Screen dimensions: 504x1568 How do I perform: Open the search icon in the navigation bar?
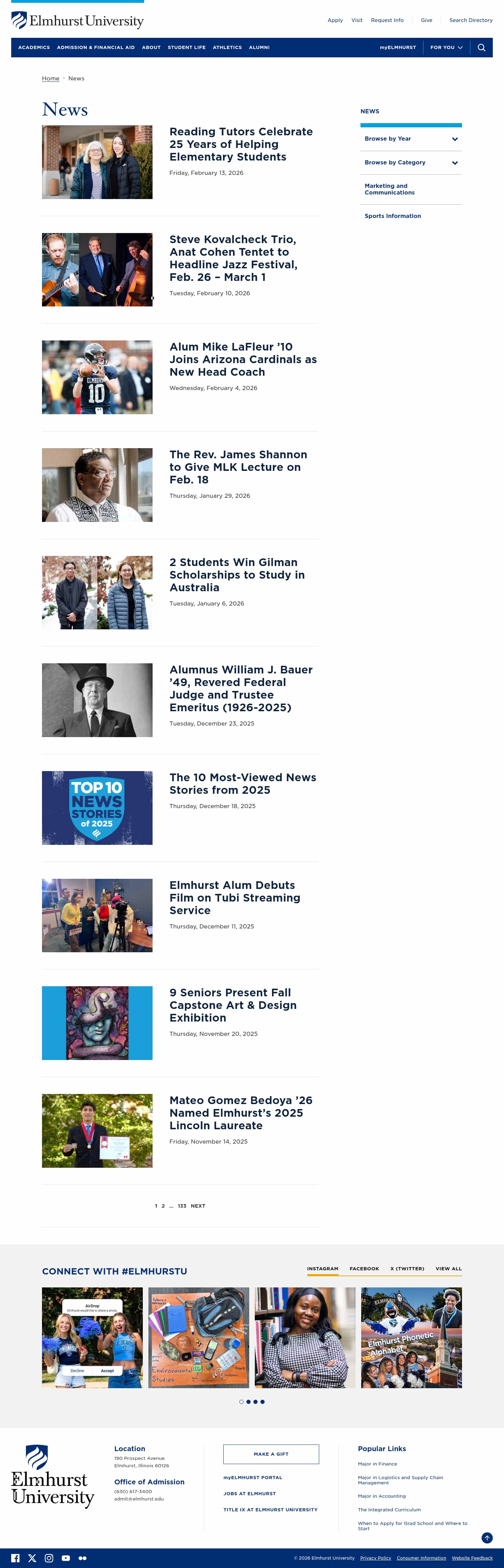click(x=481, y=48)
